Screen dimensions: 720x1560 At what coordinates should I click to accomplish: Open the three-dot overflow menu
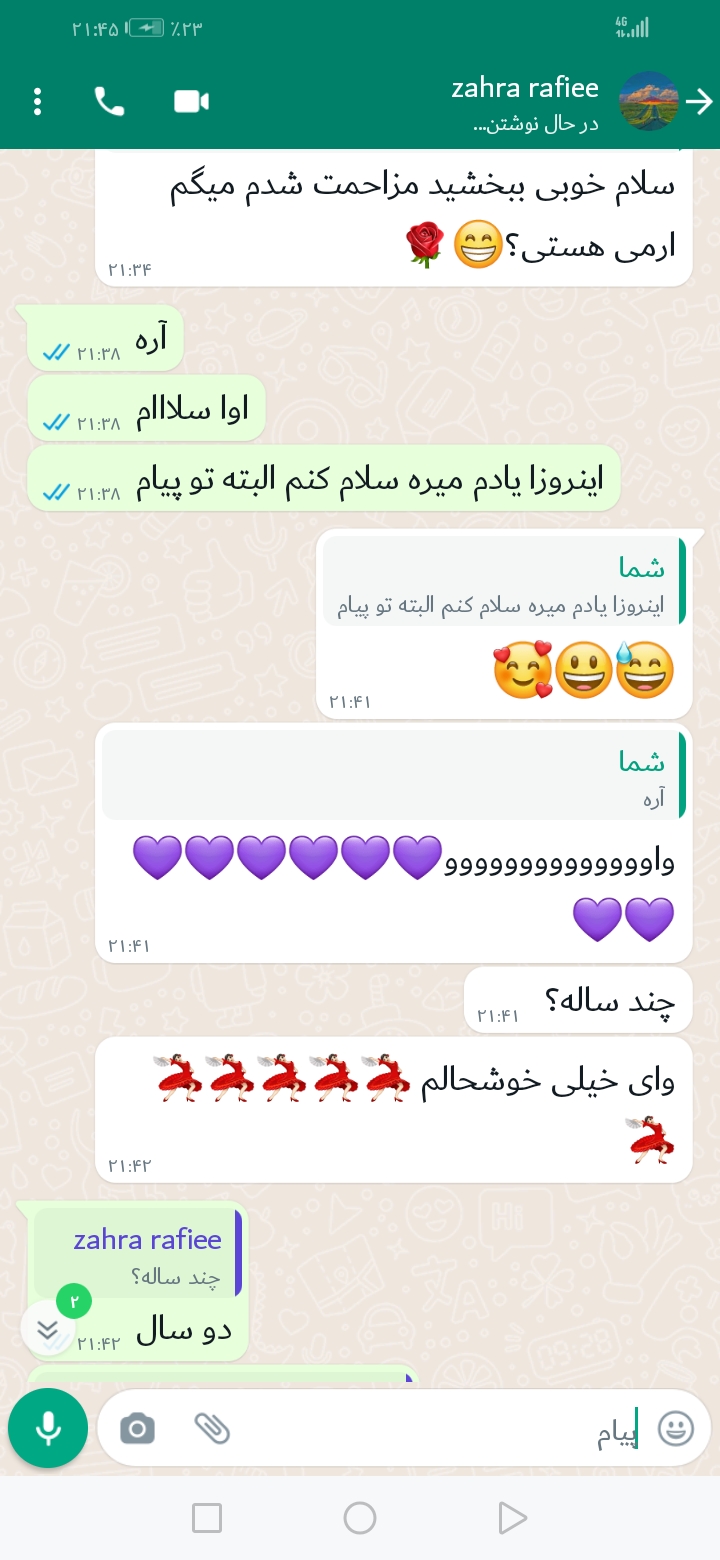coord(37,101)
